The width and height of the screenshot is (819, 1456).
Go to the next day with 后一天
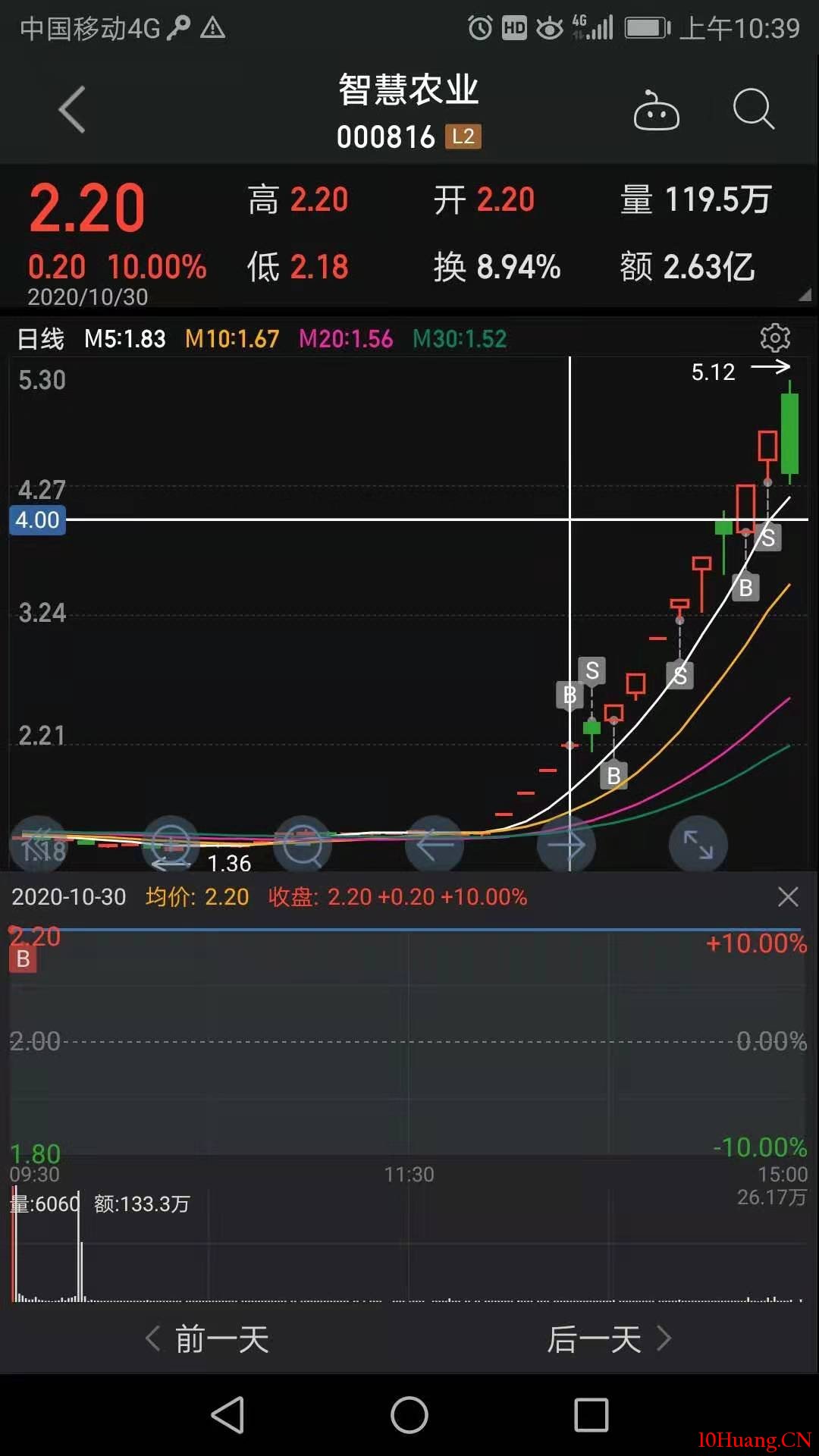[595, 1341]
